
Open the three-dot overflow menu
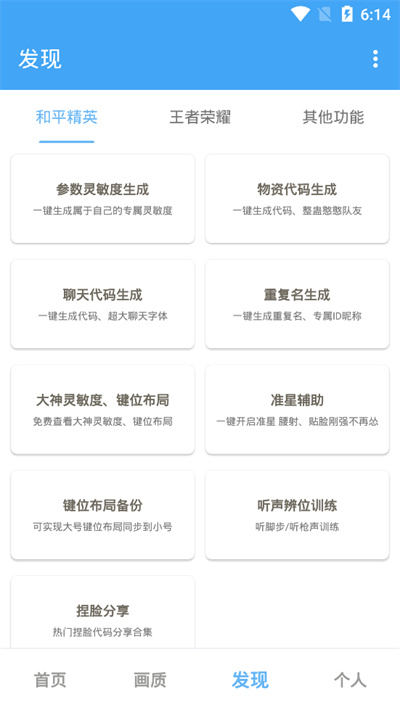point(375,59)
